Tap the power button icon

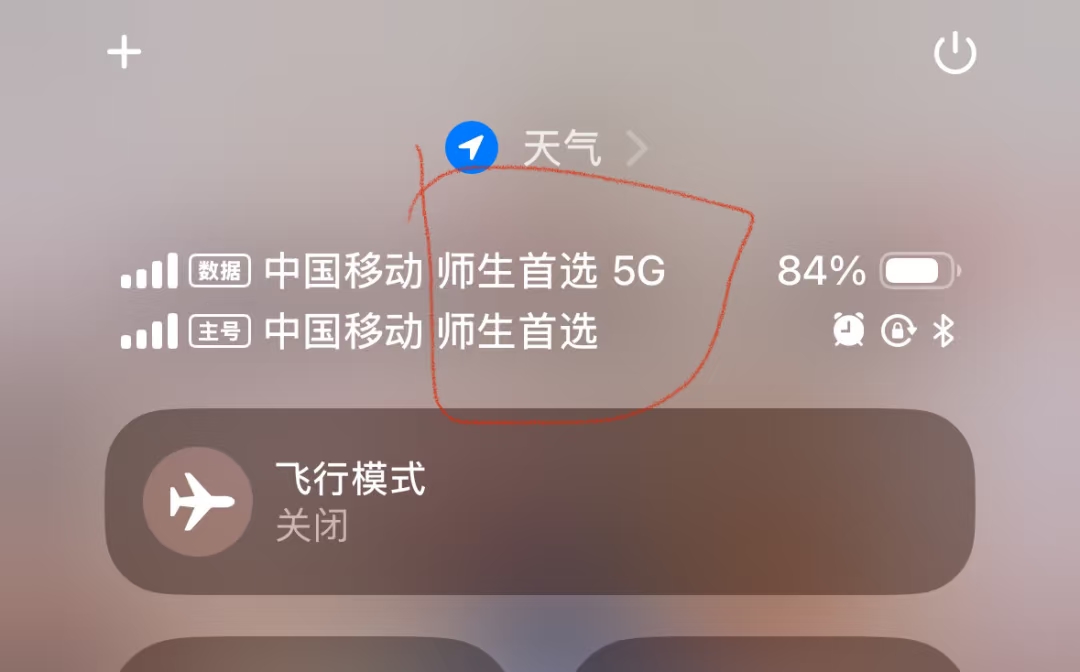click(x=954, y=53)
